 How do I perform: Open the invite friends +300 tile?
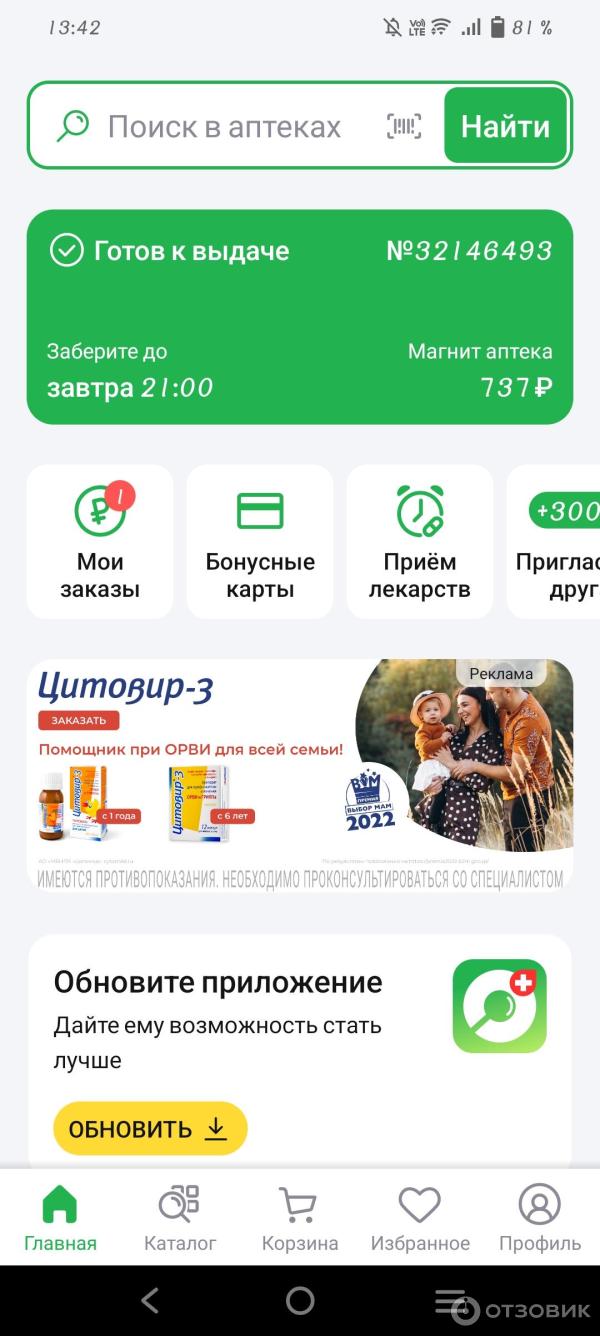[556, 541]
